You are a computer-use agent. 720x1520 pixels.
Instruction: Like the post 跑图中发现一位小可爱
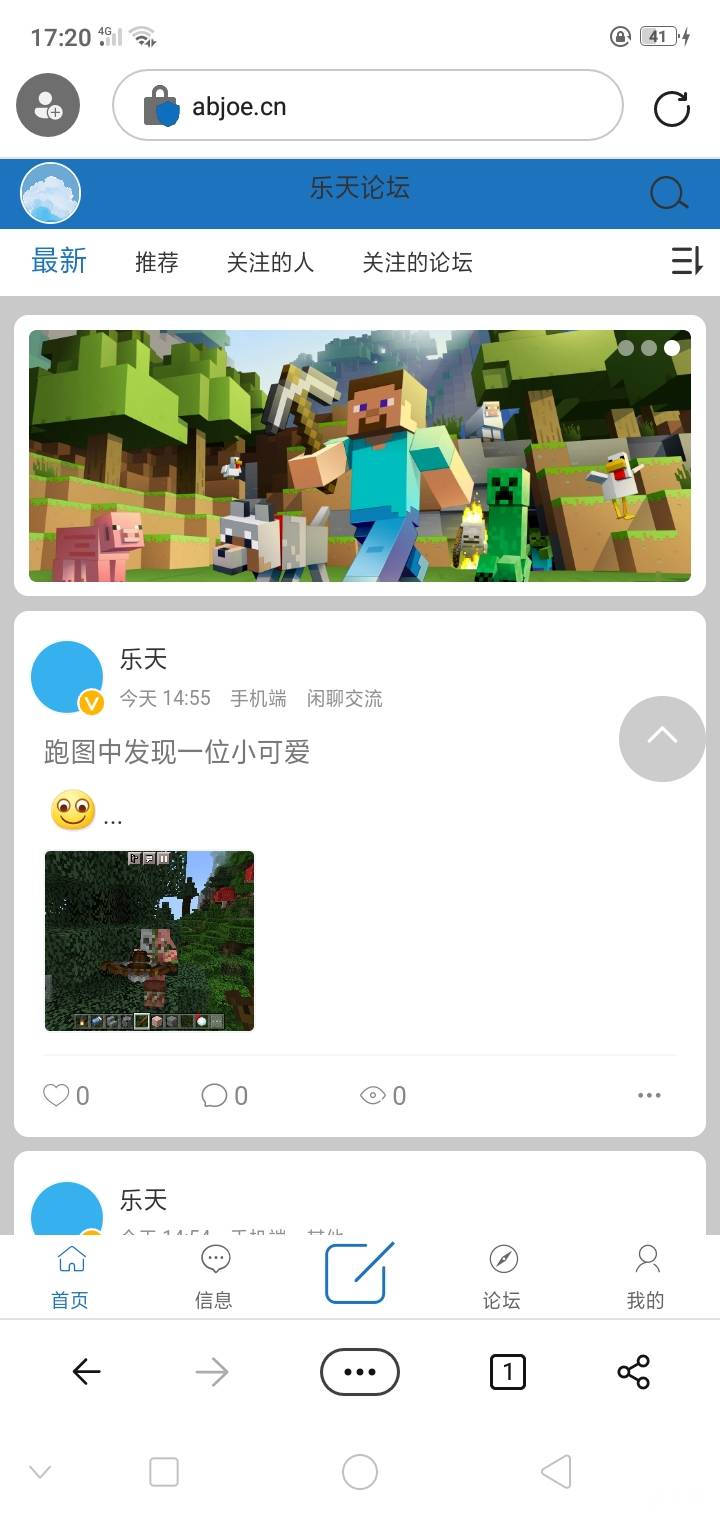66,1096
